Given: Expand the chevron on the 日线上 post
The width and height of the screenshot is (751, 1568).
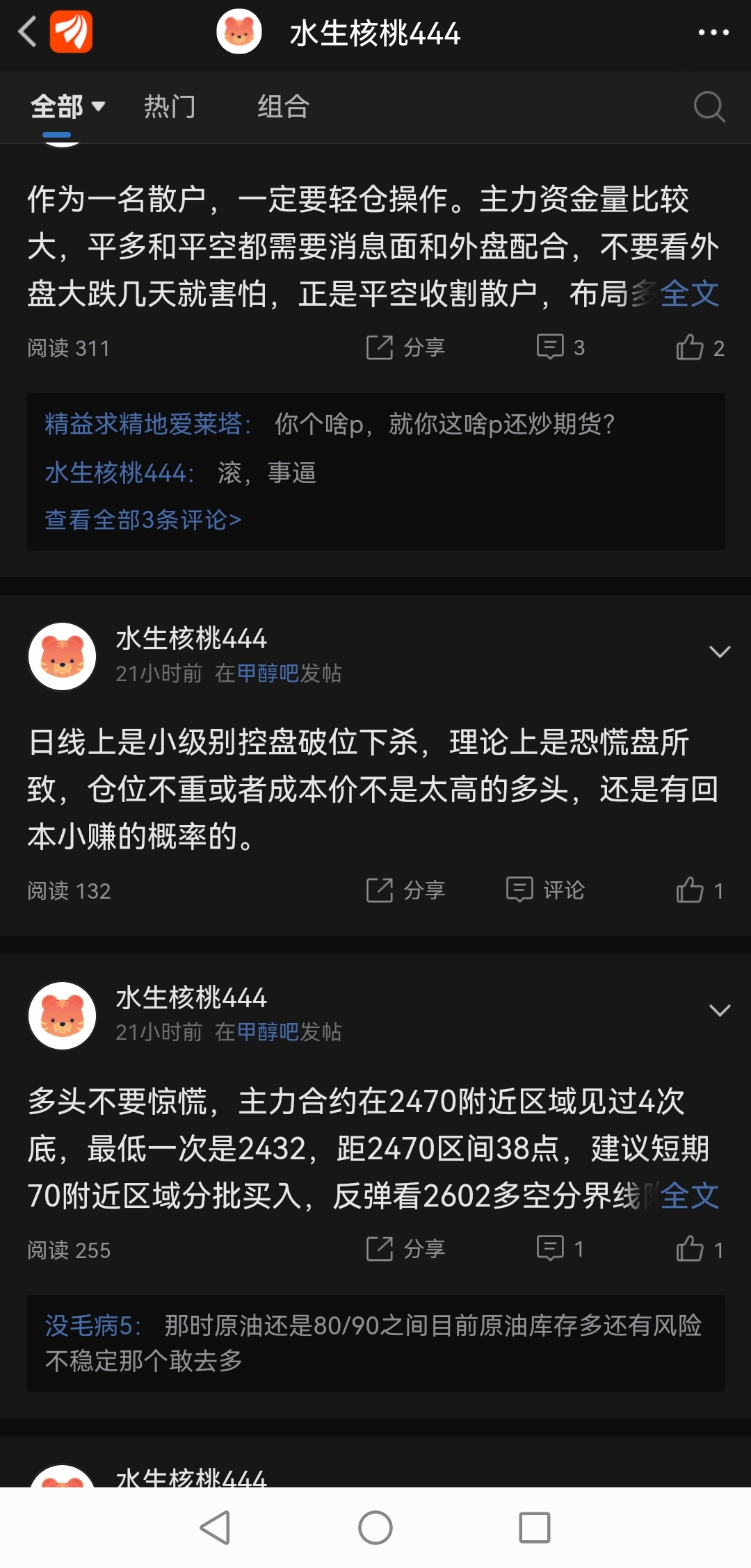Looking at the screenshot, I should (720, 651).
